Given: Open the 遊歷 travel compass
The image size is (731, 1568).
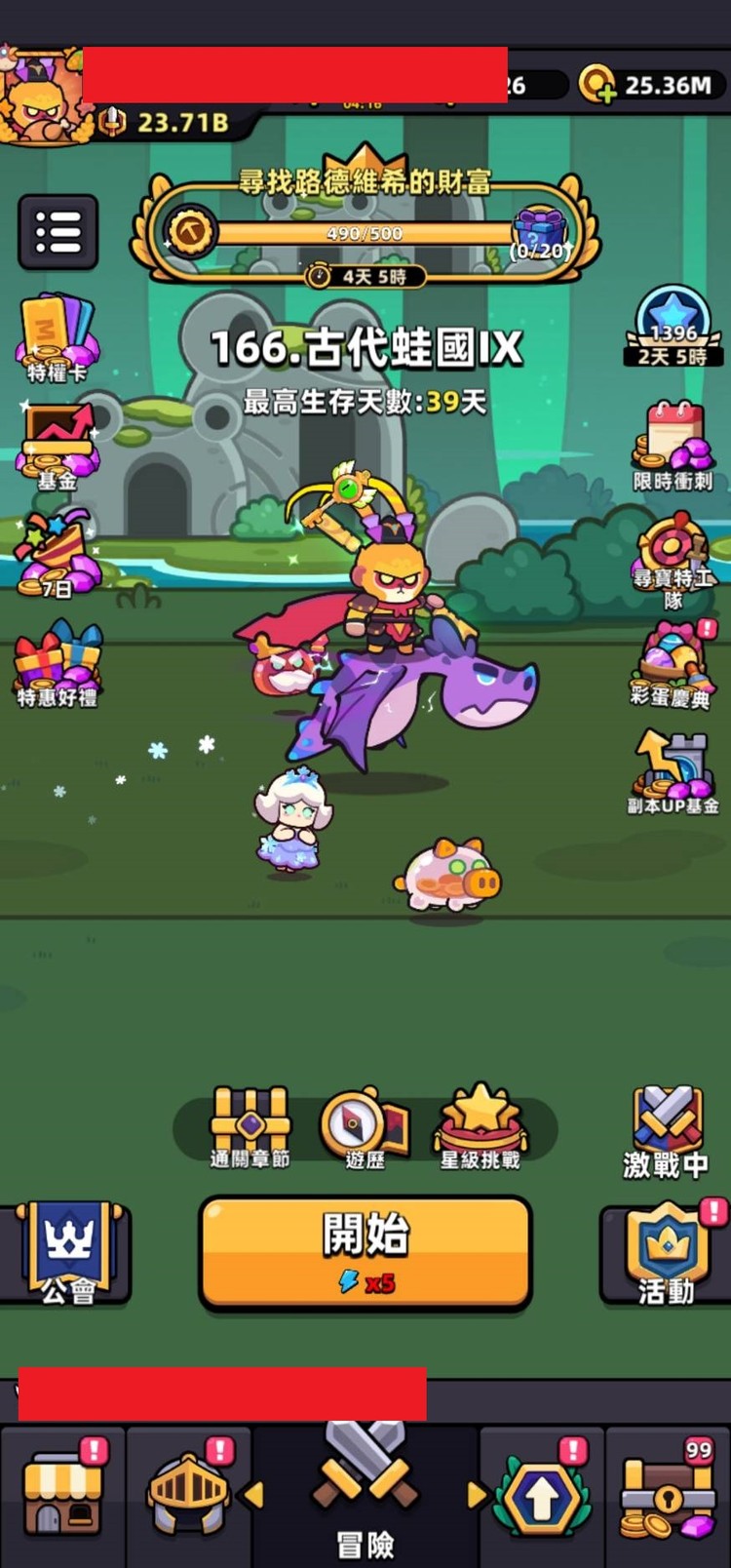Looking at the screenshot, I should tap(365, 1127).
